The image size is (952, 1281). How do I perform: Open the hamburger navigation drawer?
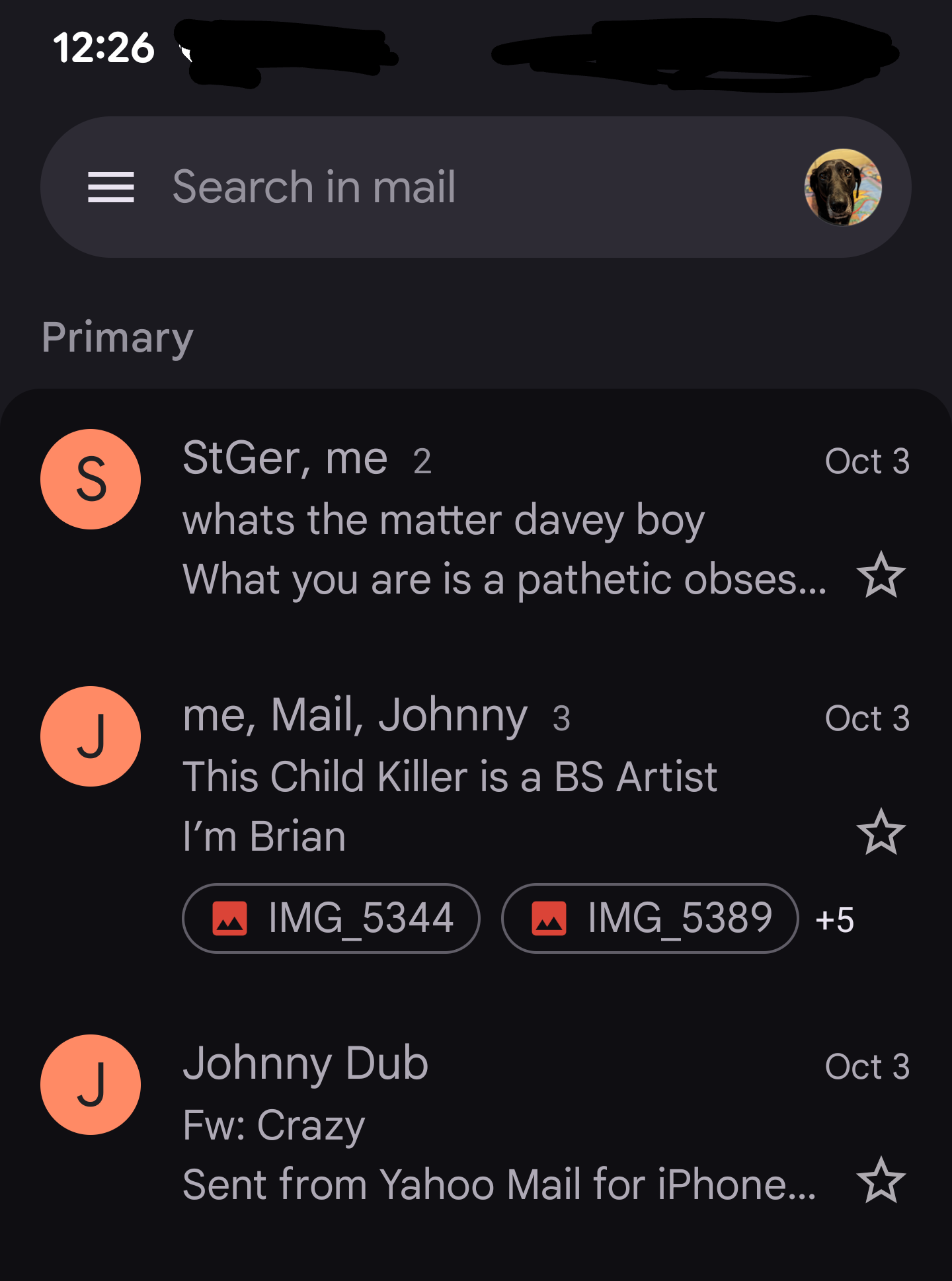[111, 187]
